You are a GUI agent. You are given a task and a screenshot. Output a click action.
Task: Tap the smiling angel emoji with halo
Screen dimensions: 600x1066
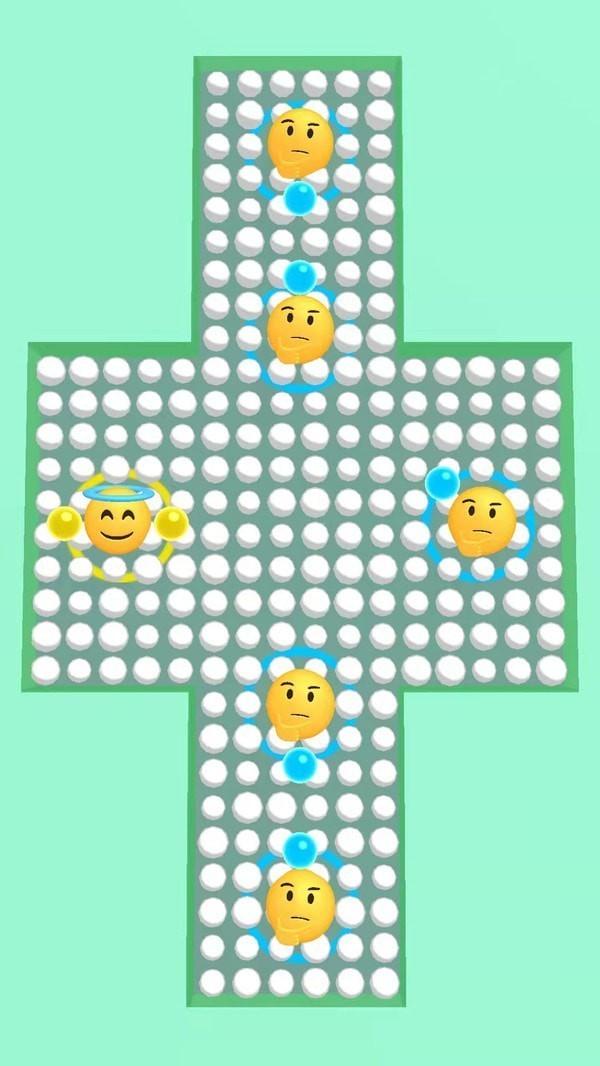coord(117,522)
